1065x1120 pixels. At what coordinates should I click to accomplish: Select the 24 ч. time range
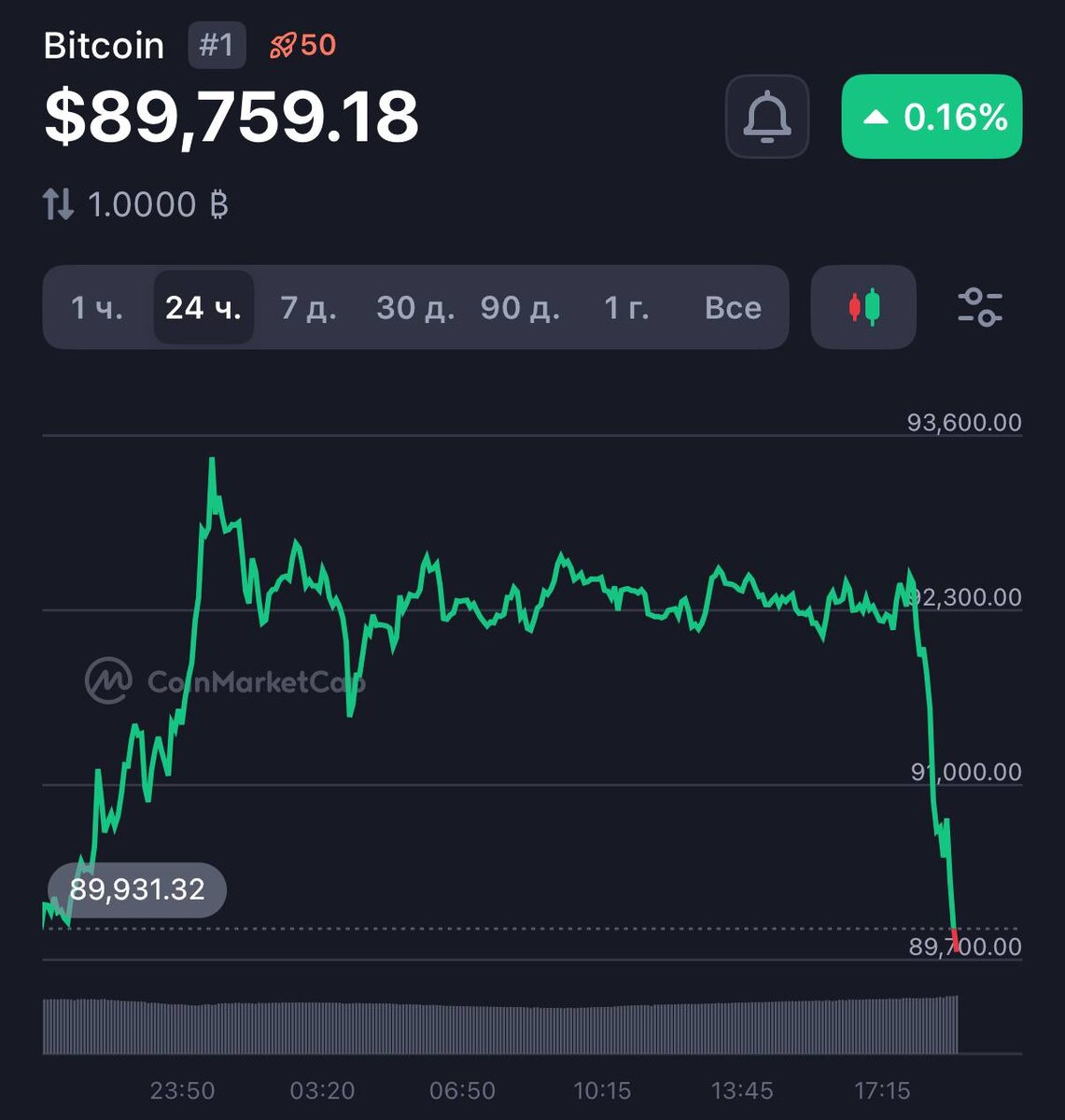click(203, 307)
